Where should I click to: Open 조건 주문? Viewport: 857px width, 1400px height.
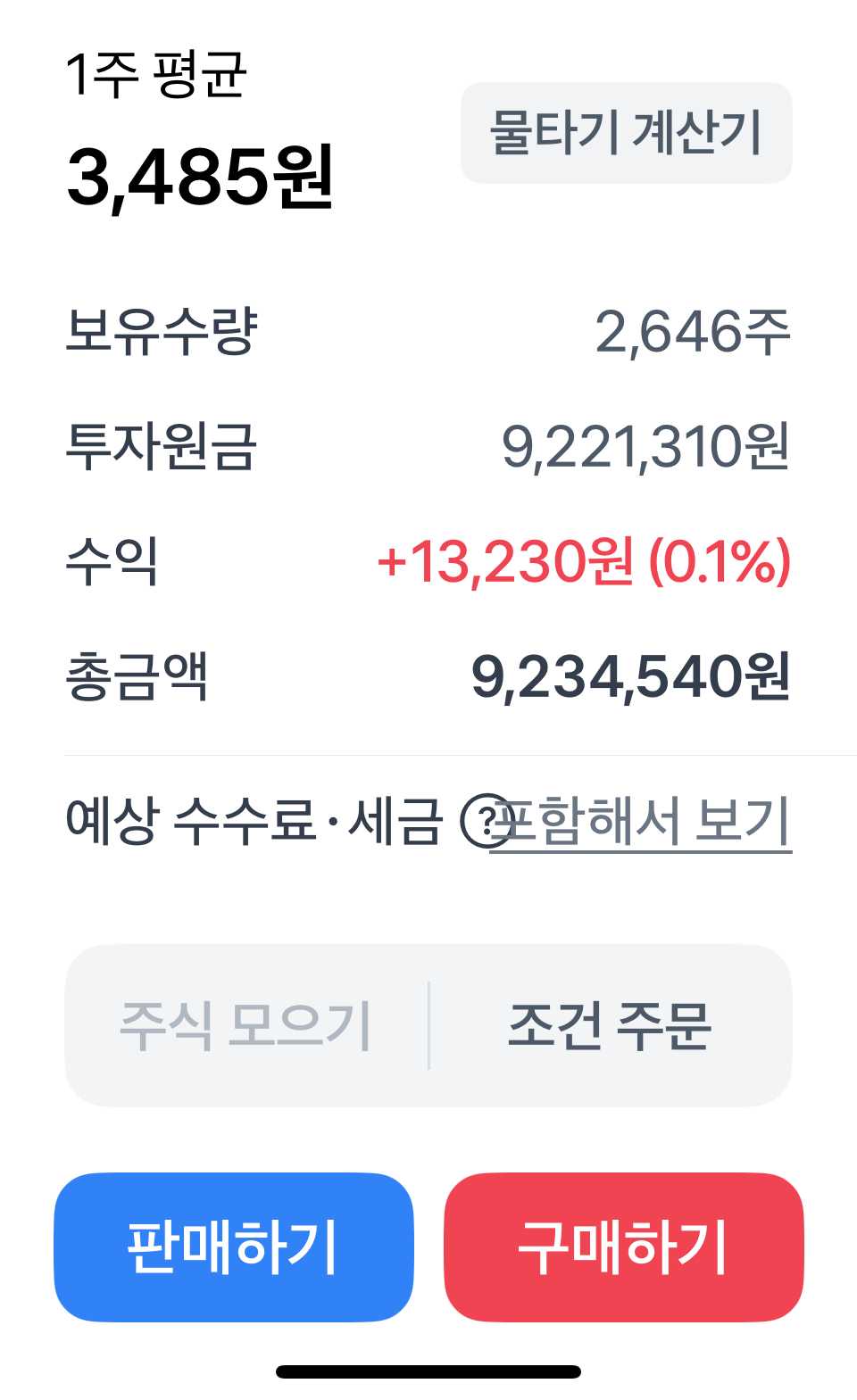pos(609,1025)
